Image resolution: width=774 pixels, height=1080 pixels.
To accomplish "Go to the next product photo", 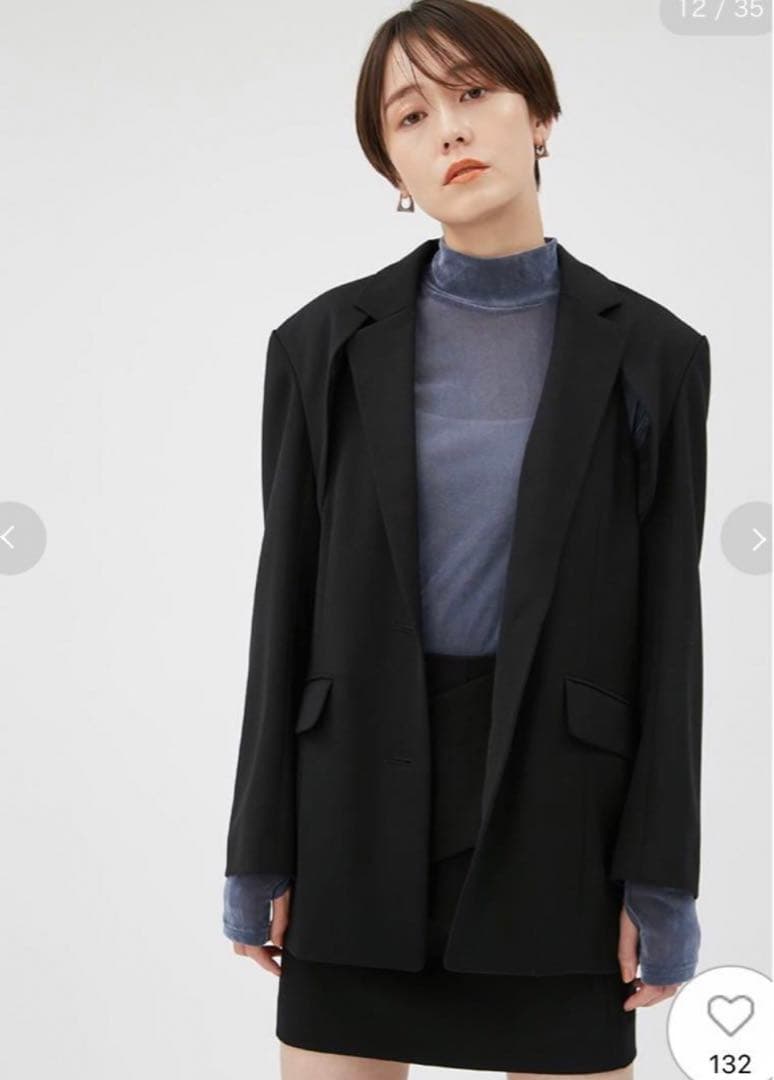I will tap(757, 538).
